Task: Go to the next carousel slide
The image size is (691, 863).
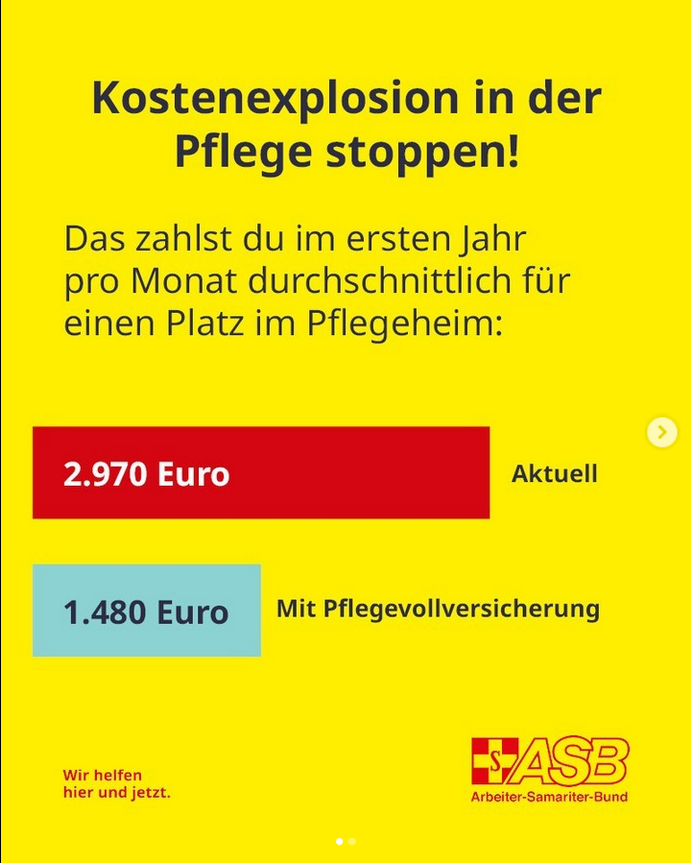Action: point(662,432)
